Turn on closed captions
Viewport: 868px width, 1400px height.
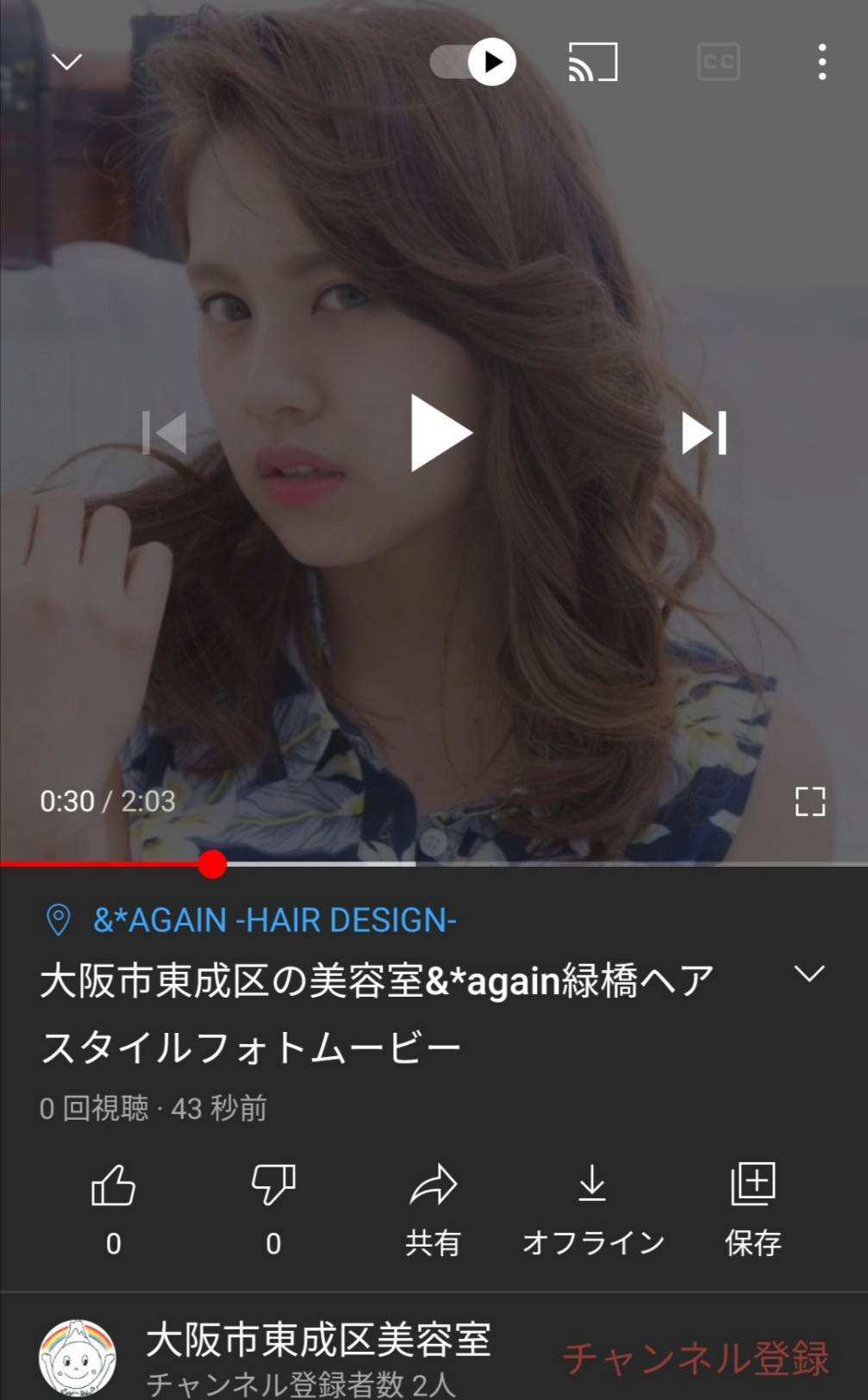718,62
